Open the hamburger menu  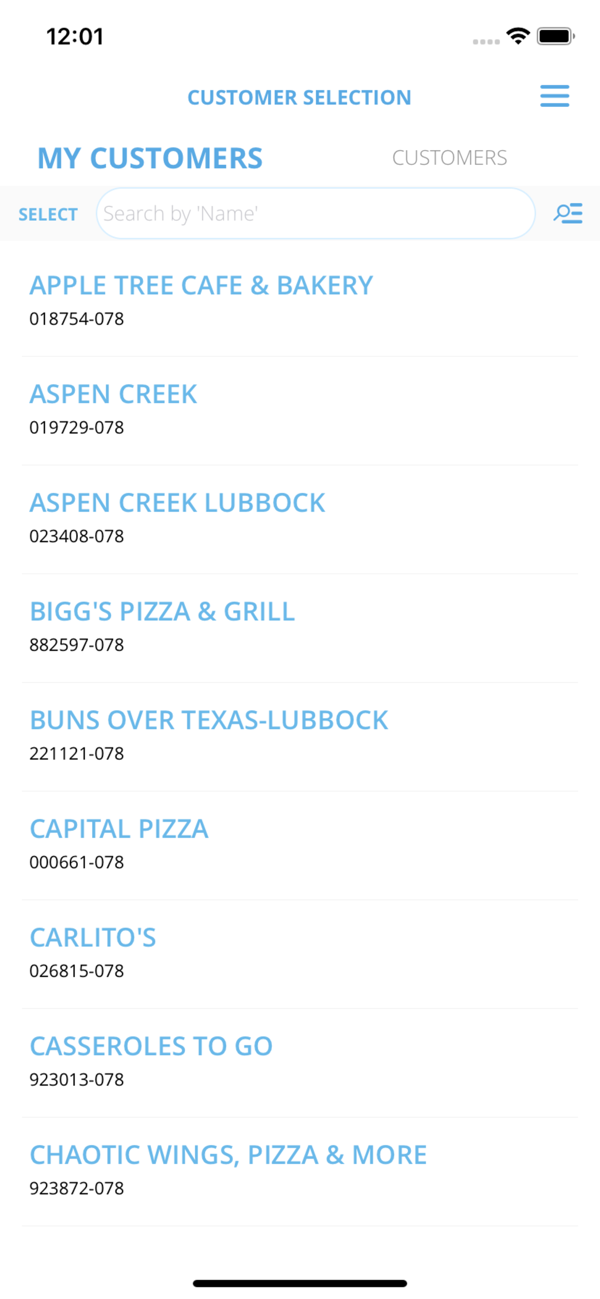pos(554,96)
